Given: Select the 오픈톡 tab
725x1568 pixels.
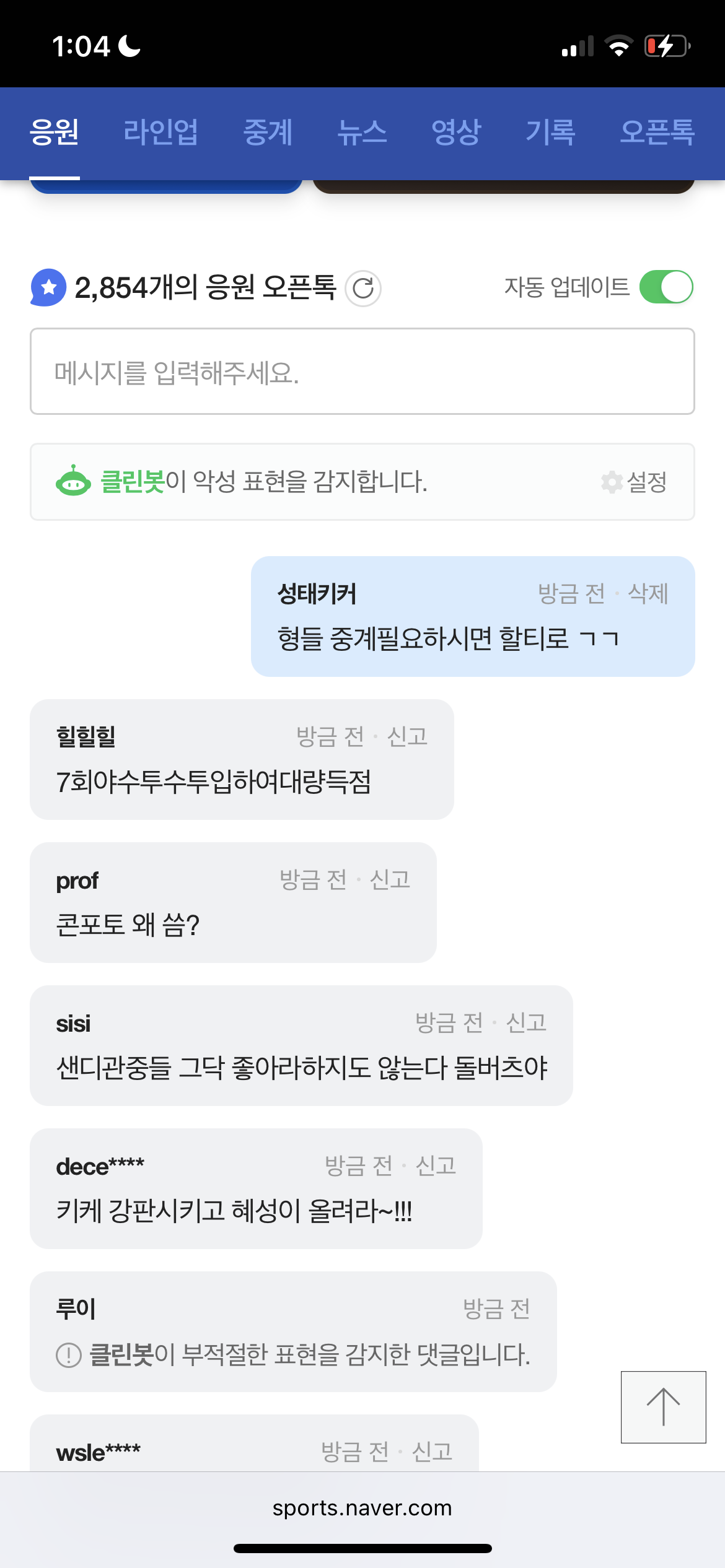Looking at the screenshot, I should click(x=657, y=132).
